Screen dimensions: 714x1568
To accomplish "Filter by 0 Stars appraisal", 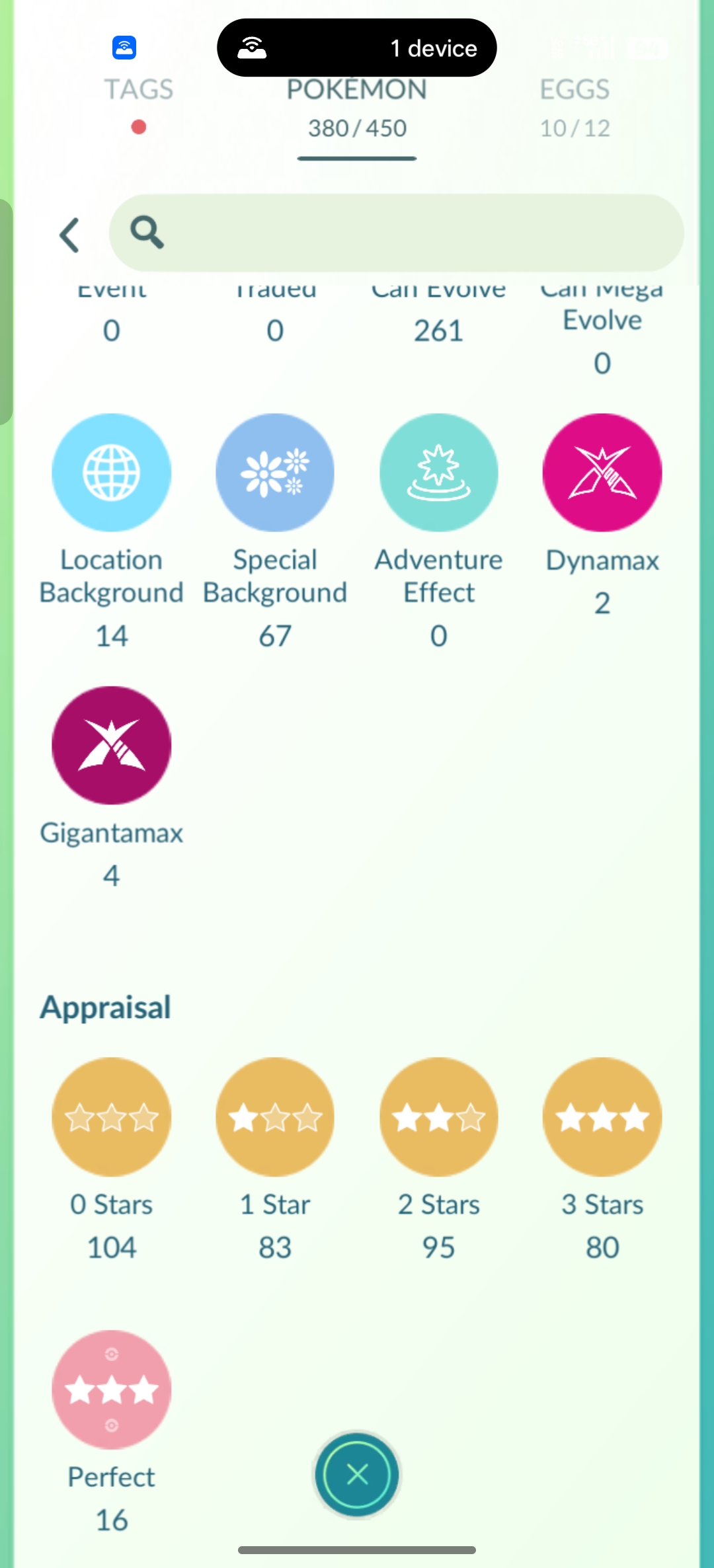I will [111, 1117].
